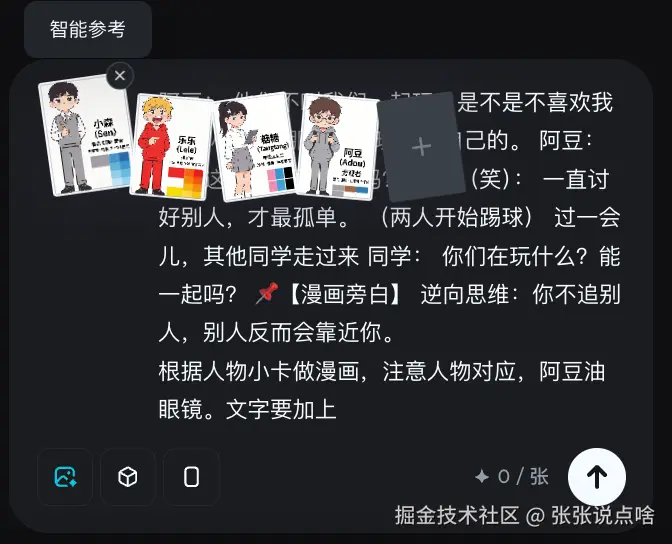This screenshot has width=672, height=544.
Task: Open the 糖糖 character card
Action: pos(253,147)
